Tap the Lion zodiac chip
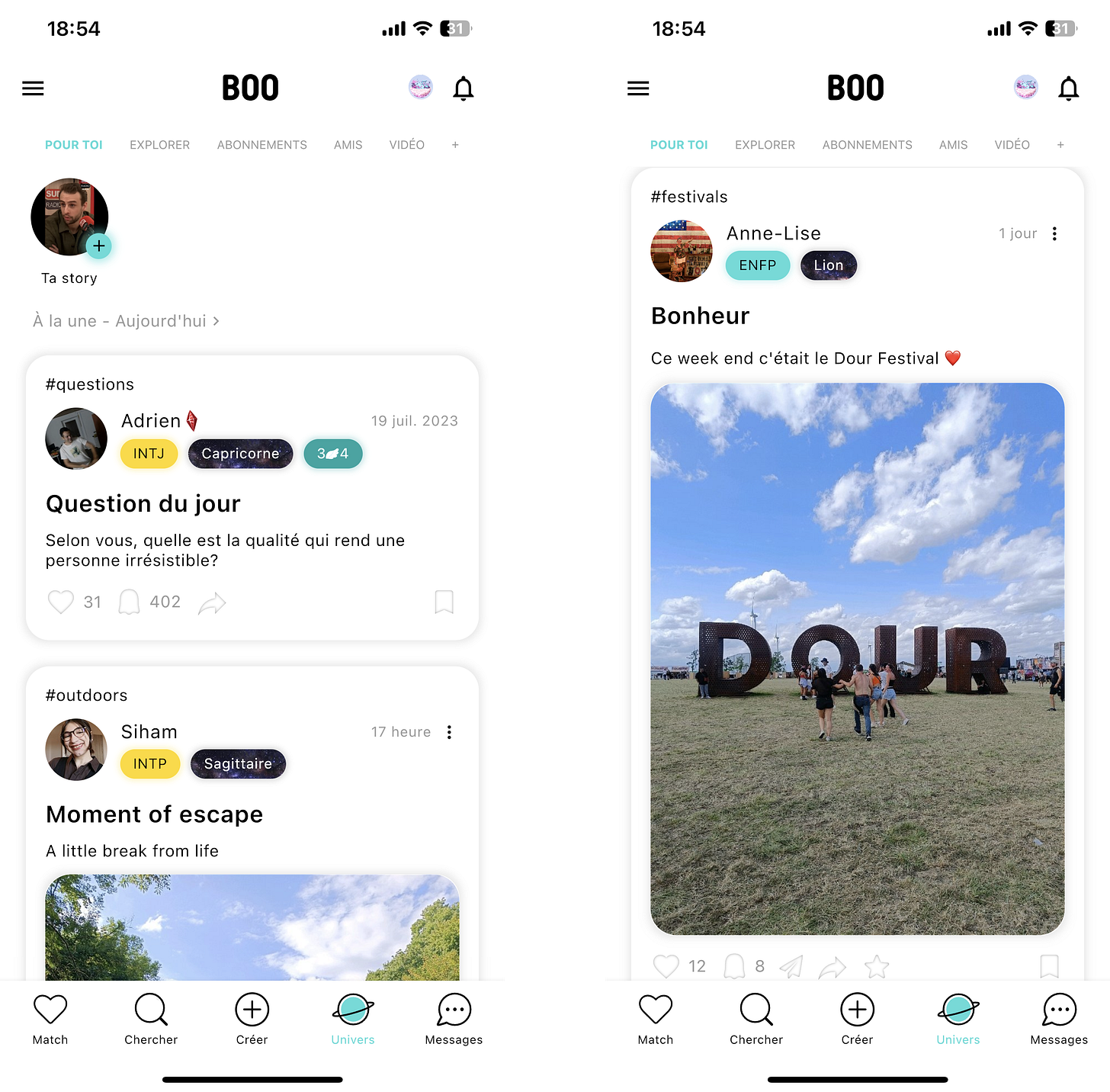Screen dimensions: 1110x1092 829,265
